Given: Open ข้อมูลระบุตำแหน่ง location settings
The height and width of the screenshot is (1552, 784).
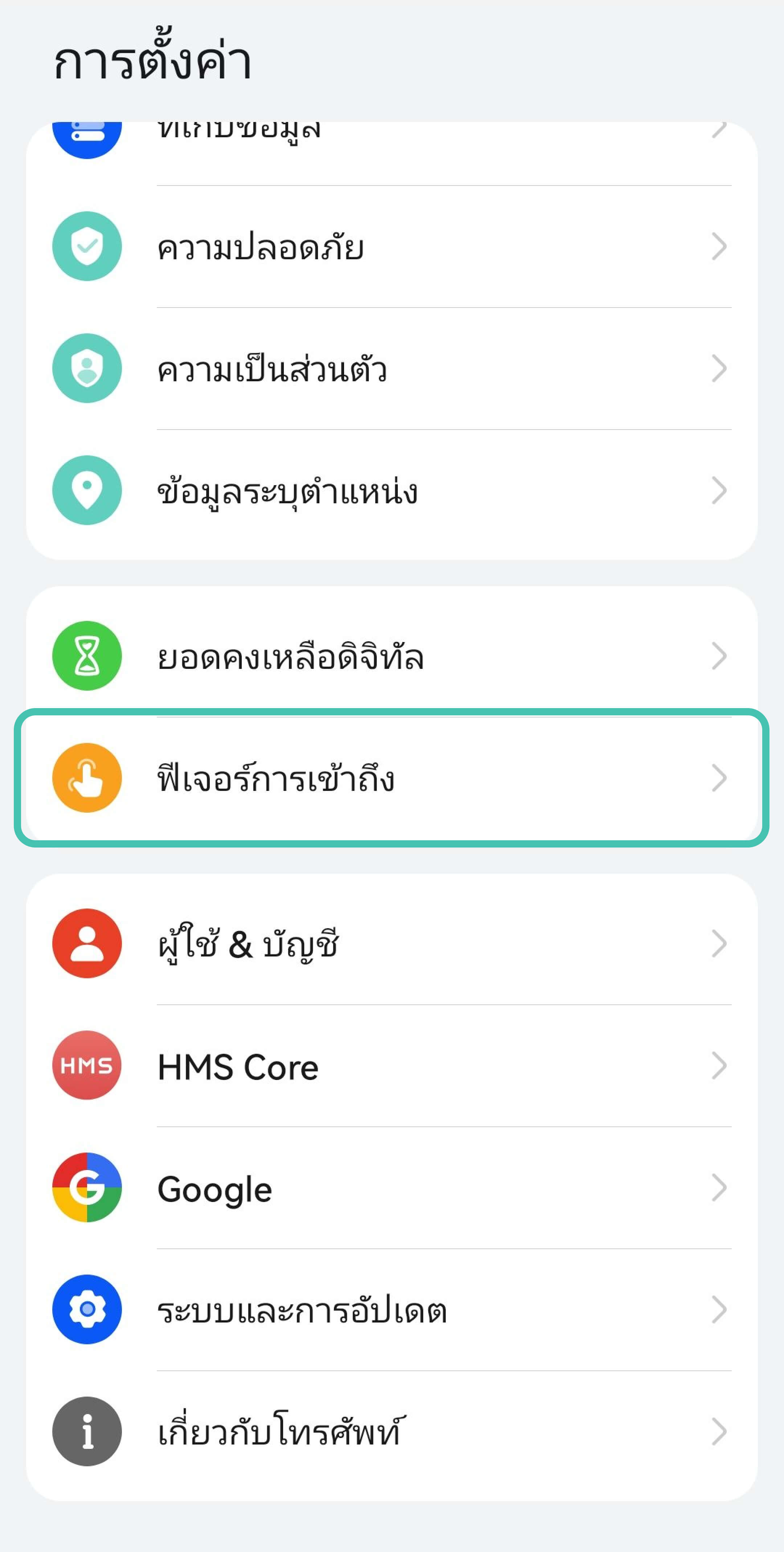Looking at the screenshot, I should tap(391, 491).
